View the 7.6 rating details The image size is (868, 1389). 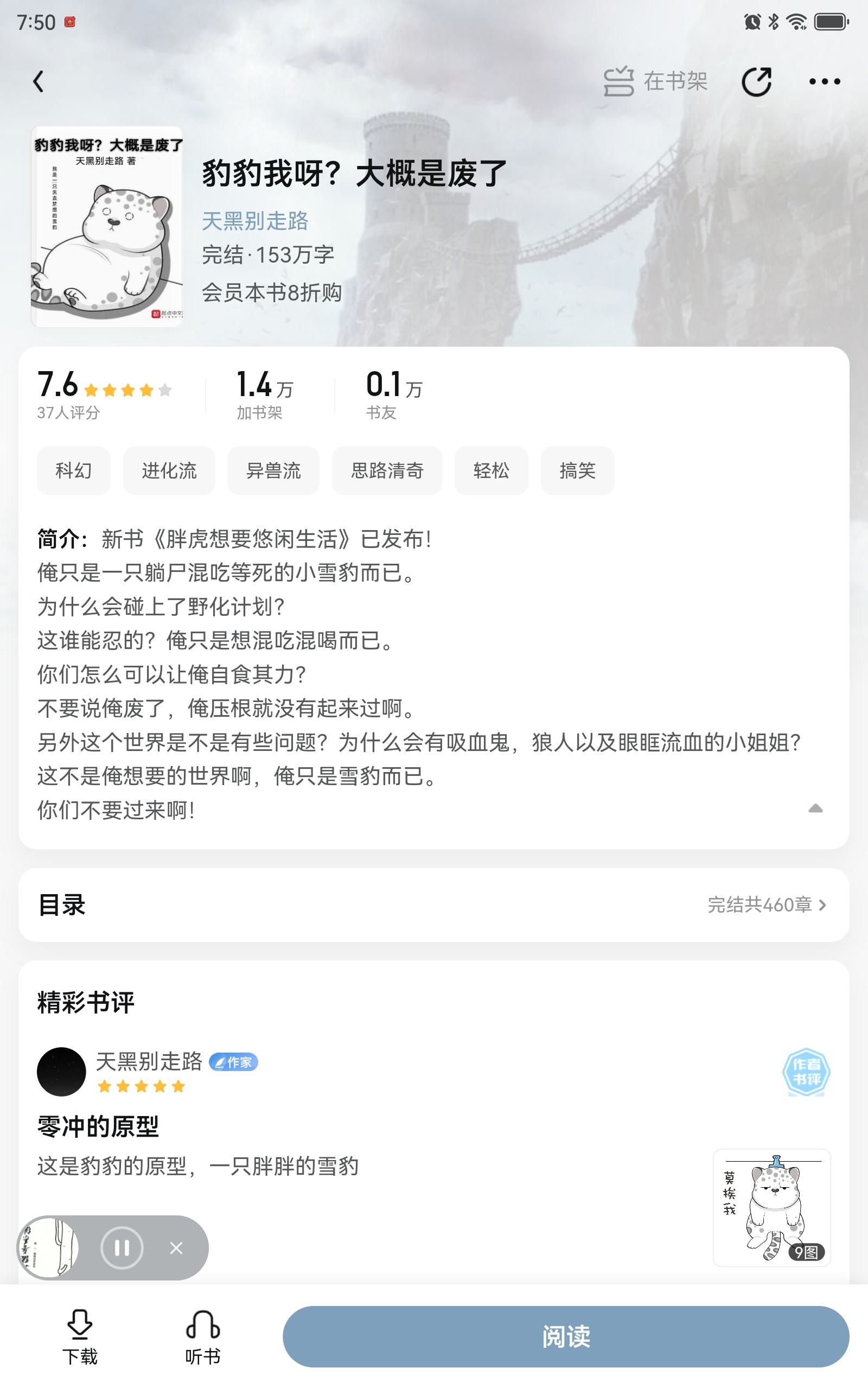(104, 394)
